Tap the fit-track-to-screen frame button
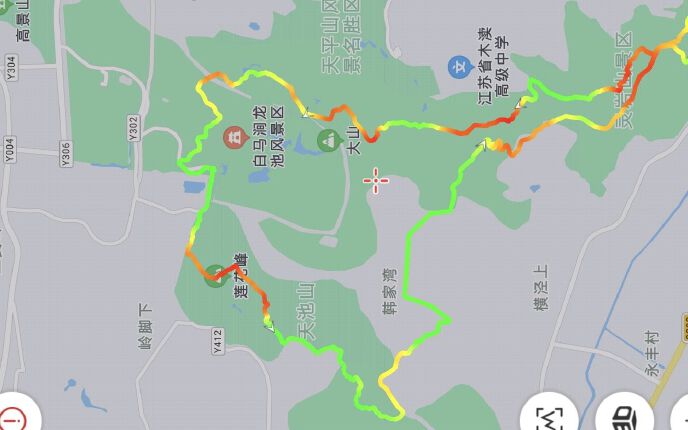The width and height of the screenshot is (688, 430). coord(551,416)
